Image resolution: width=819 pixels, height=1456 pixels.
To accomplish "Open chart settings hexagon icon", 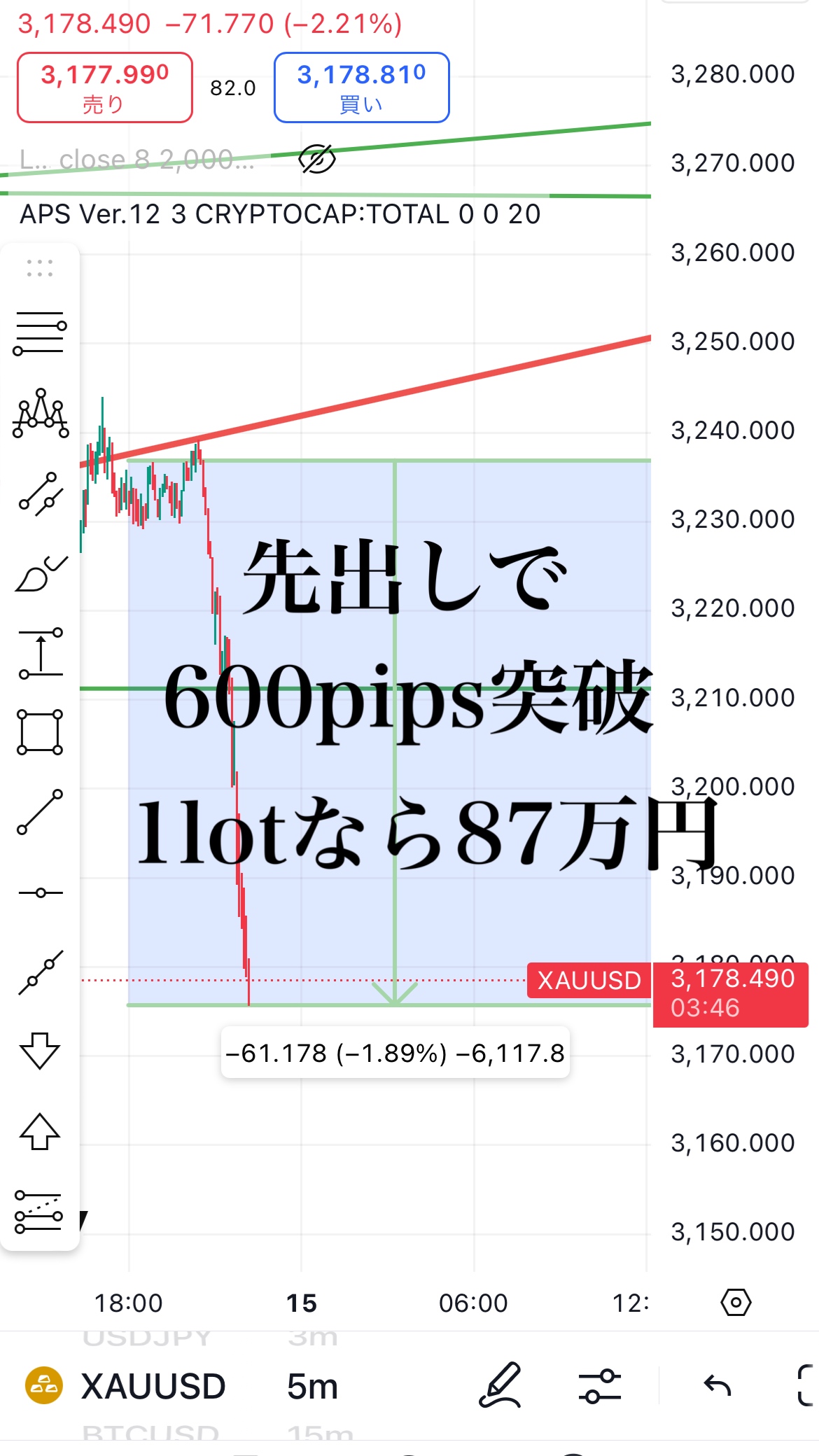I will (x=736, y=1303).
